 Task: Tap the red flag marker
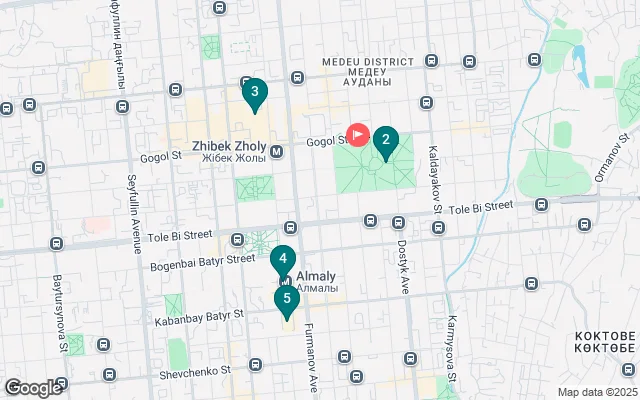coord(358,136)
